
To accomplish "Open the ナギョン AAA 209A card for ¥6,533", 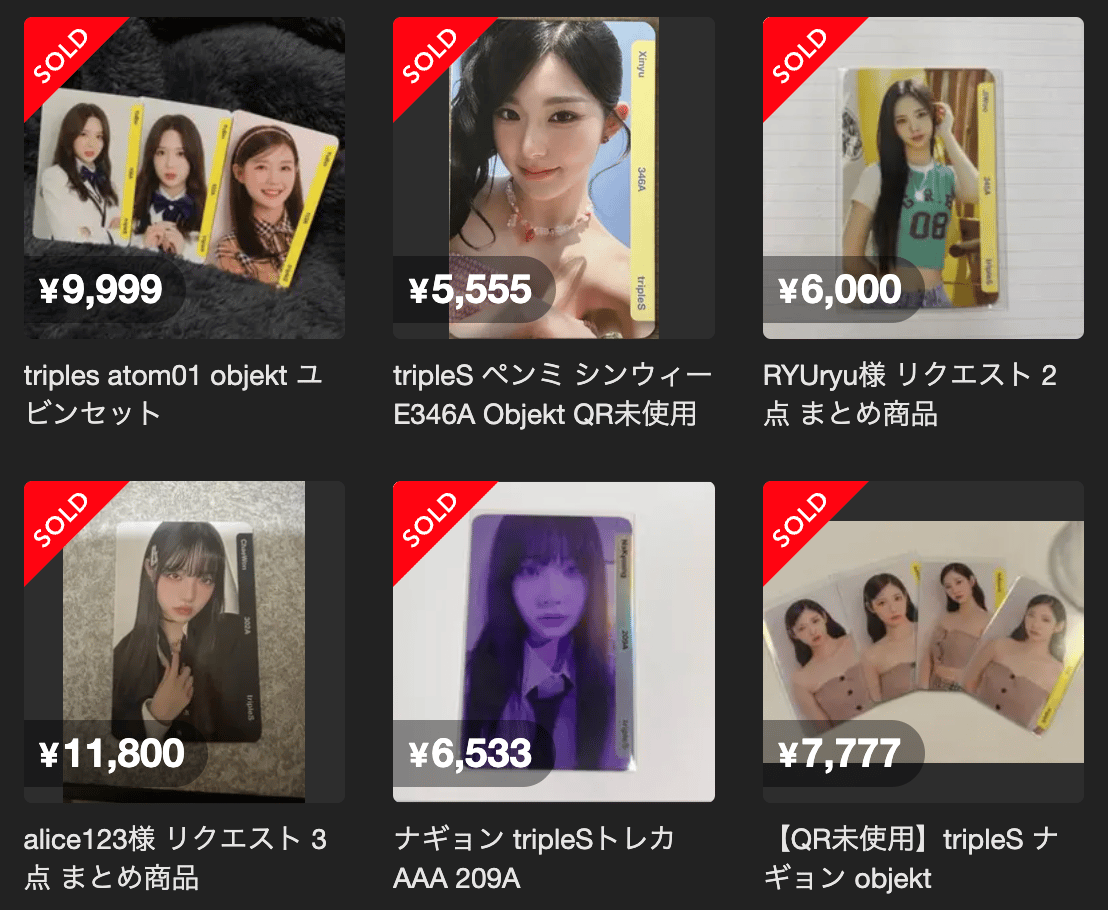I will (x=553, y=641).
